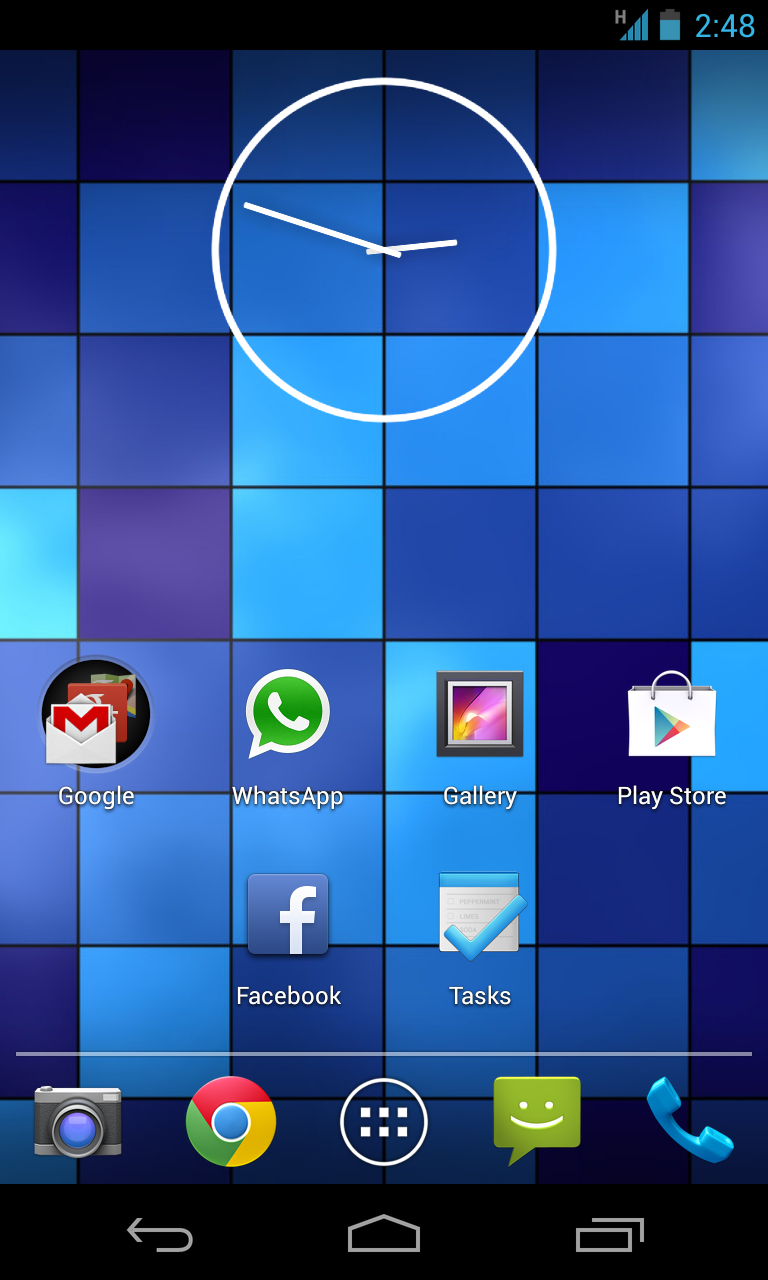
Task: Open the Camera from the dock
Action: click(78, 1121)
